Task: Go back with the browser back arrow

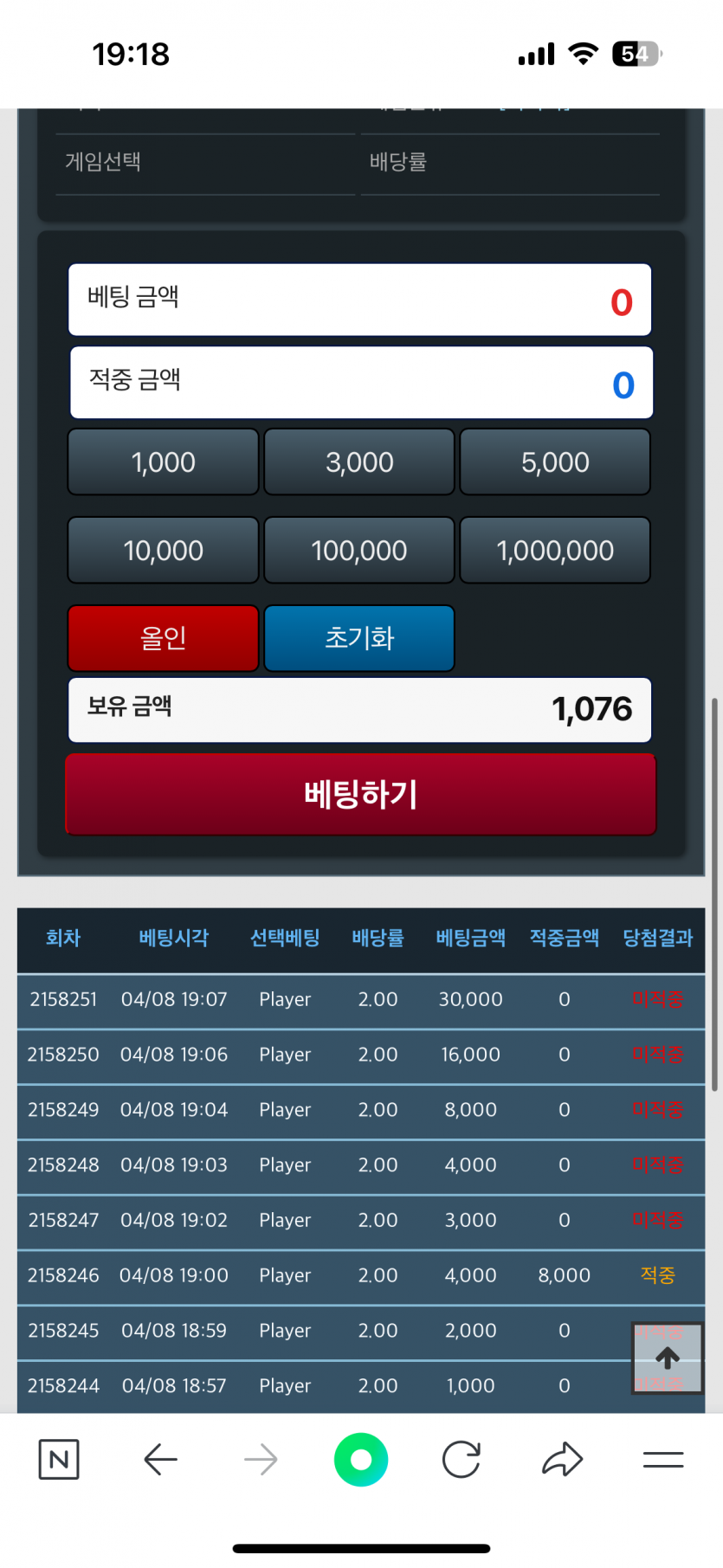Action: click(160, 1460)
